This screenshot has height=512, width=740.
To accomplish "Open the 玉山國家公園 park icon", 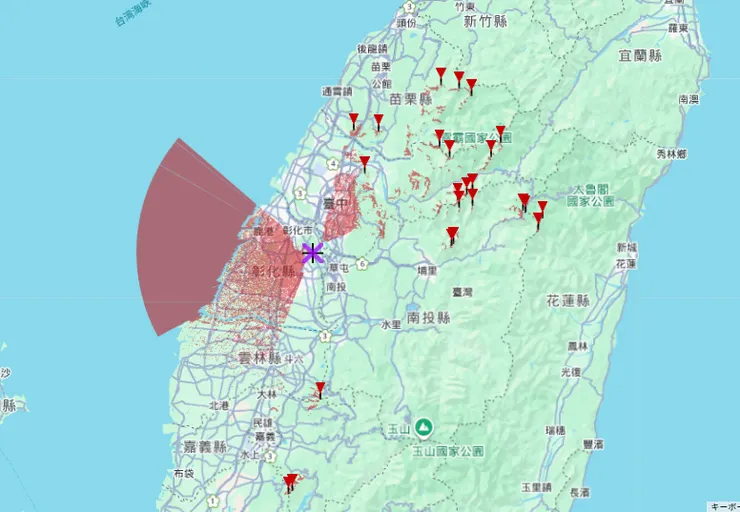I will point(424,428).
